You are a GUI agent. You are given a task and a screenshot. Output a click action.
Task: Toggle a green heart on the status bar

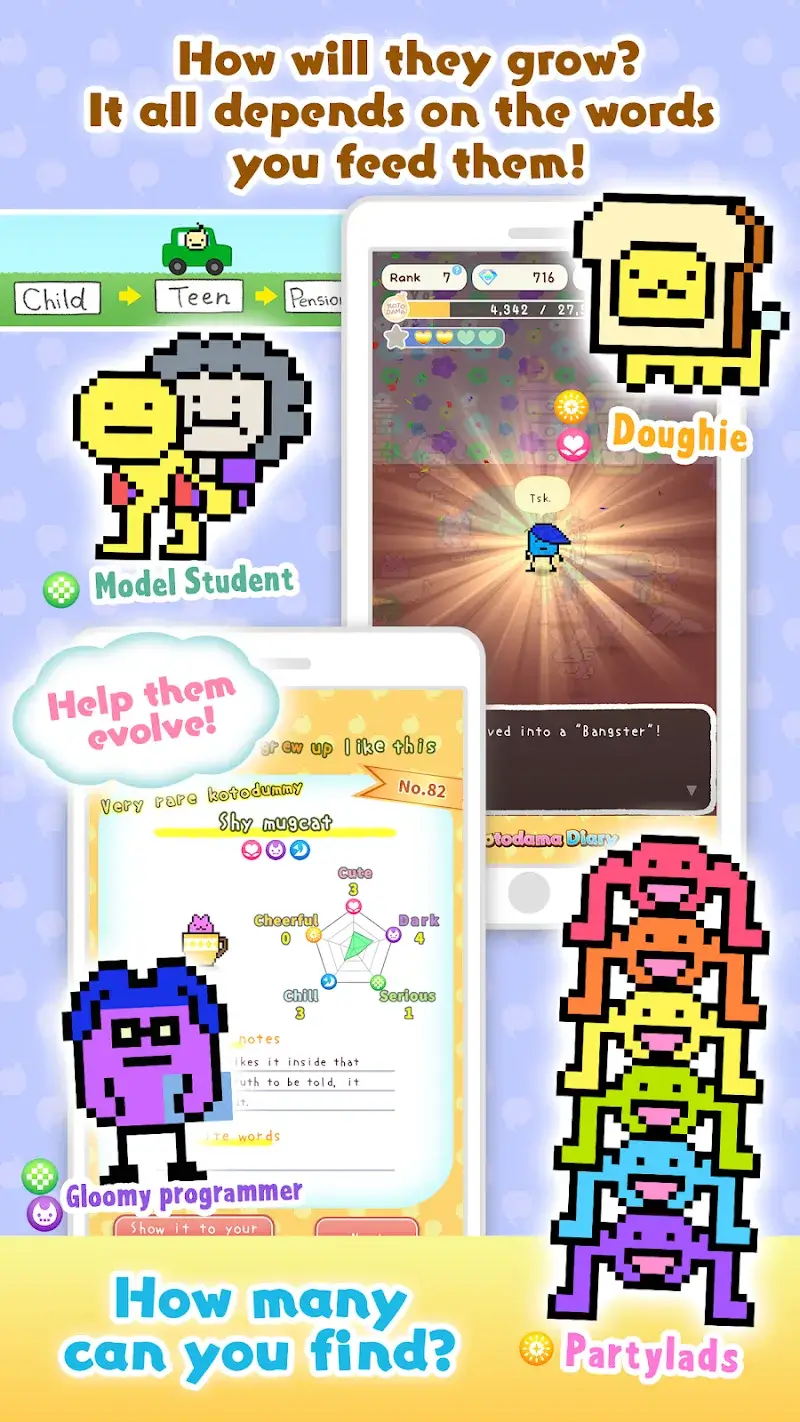click(x=464, y=336)
